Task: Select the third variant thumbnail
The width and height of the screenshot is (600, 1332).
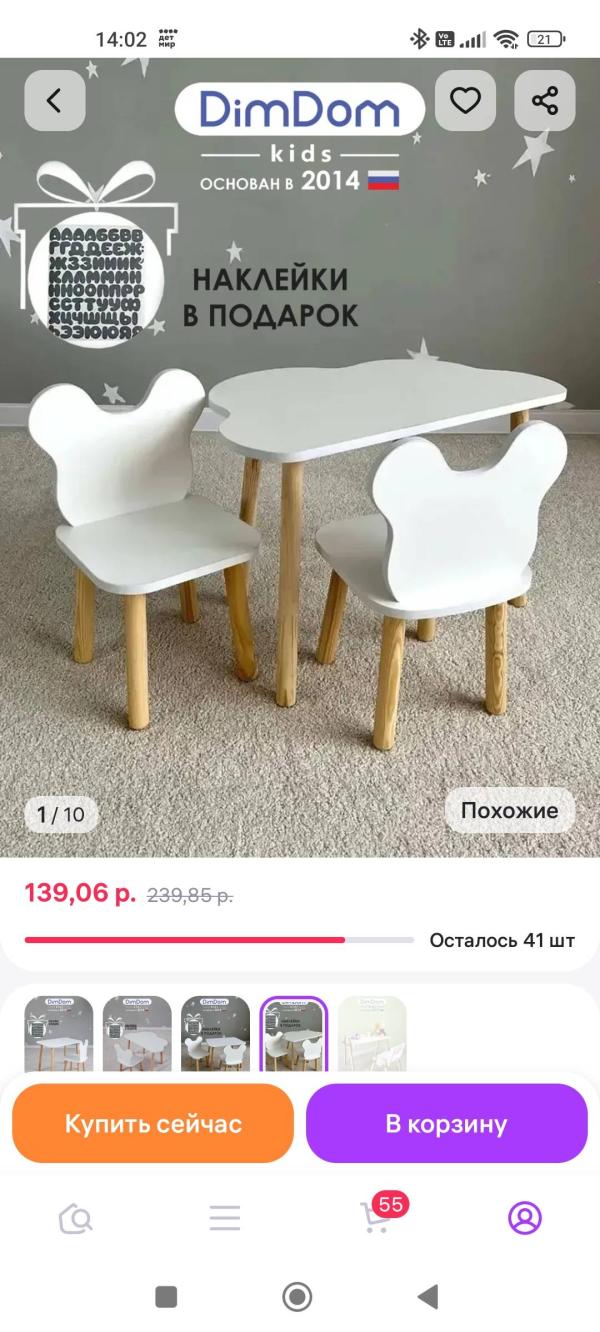Action: (215, 1034)
